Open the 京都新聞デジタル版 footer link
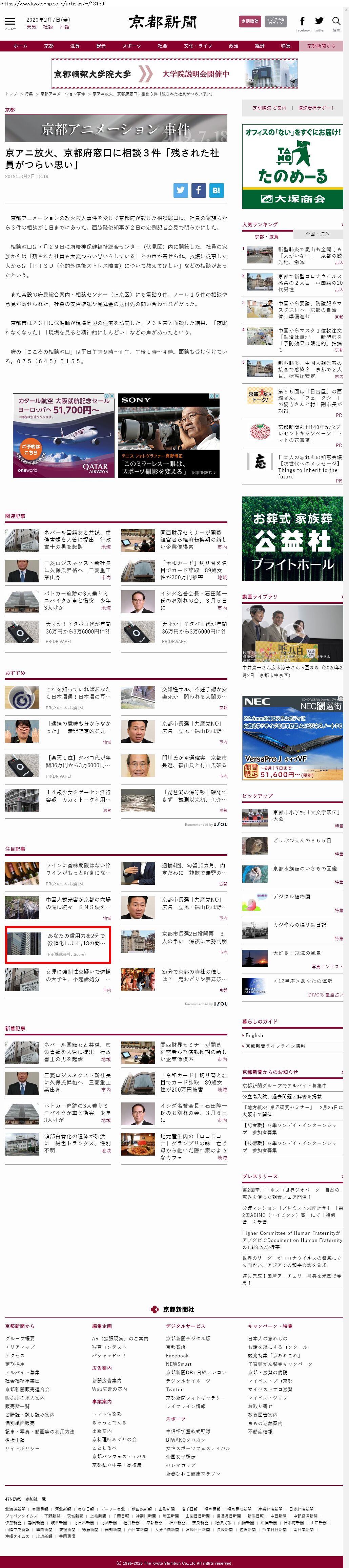Screen dimensions: 349x1568 [x=188, y=1338]
